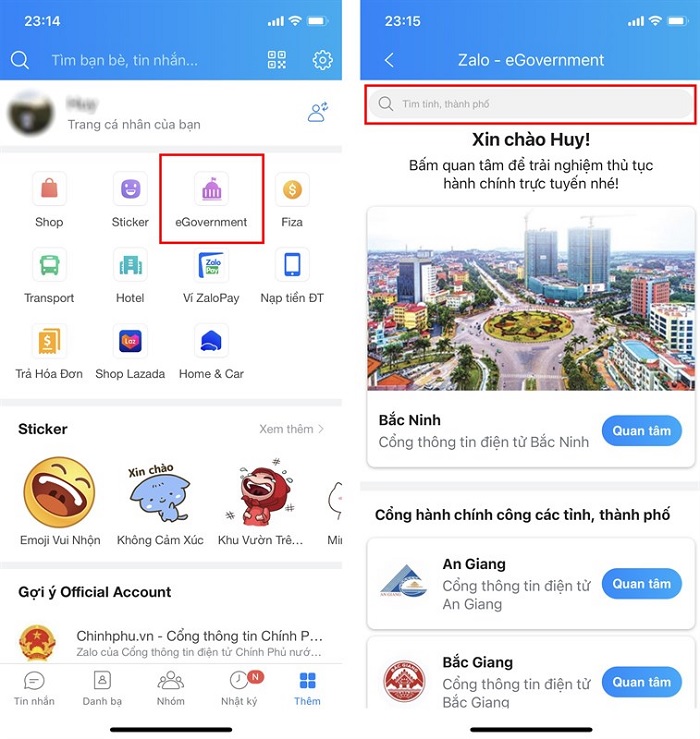Screen dimensions: 700x739
Task: Tap the Tìm tỉnh, thành phố search box
Action: click(x=530, y=104)
